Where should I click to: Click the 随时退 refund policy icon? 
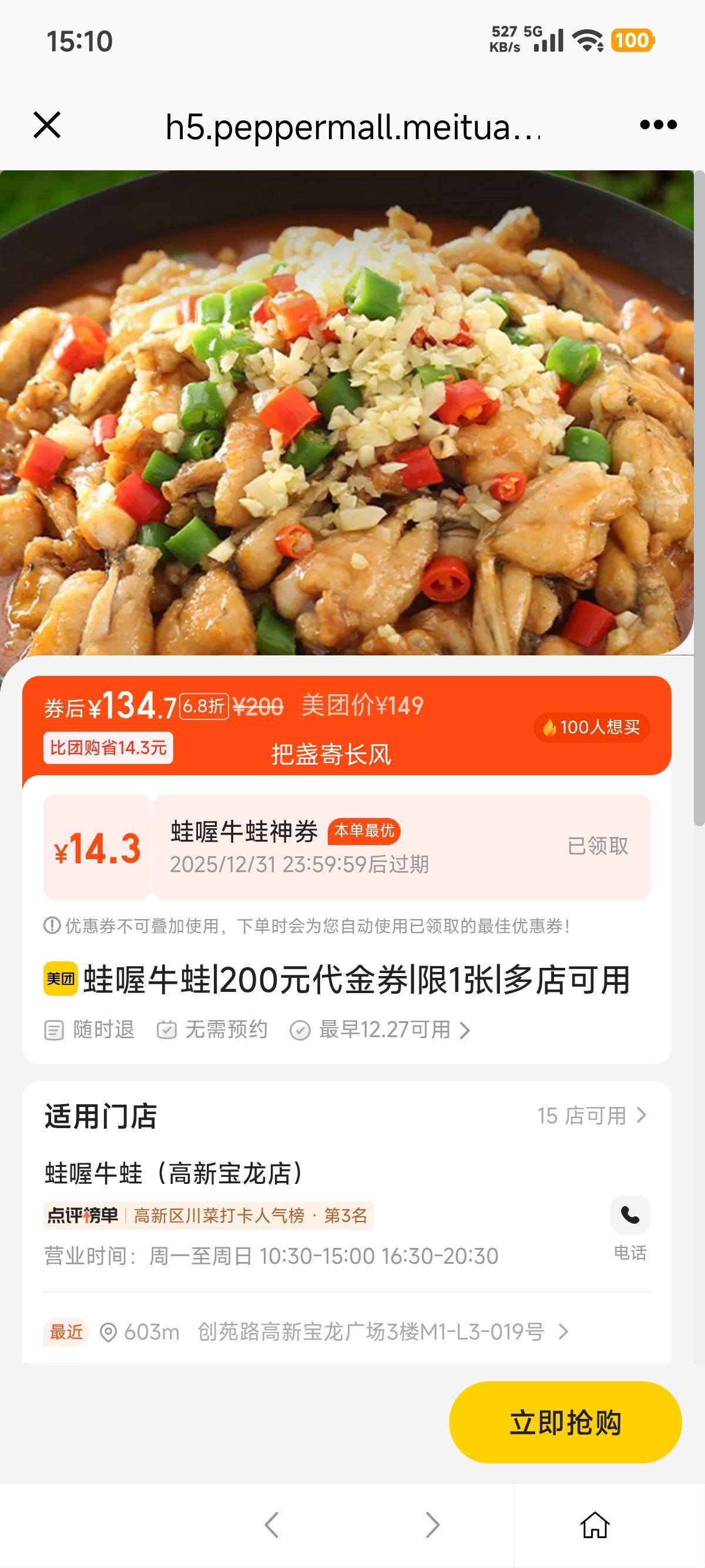click(x=53, y=1030)
